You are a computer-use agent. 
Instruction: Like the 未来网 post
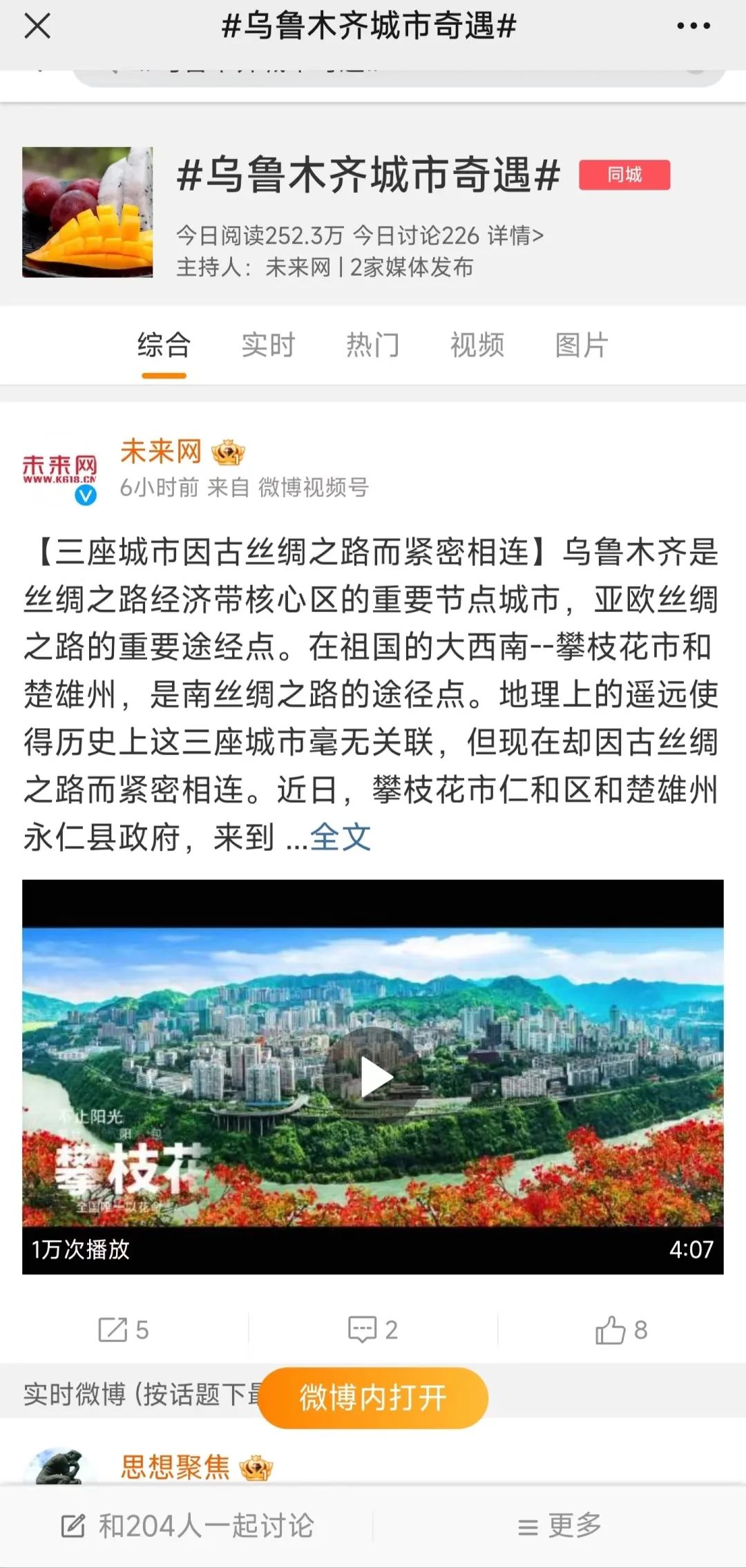(x=622, y=1330)
